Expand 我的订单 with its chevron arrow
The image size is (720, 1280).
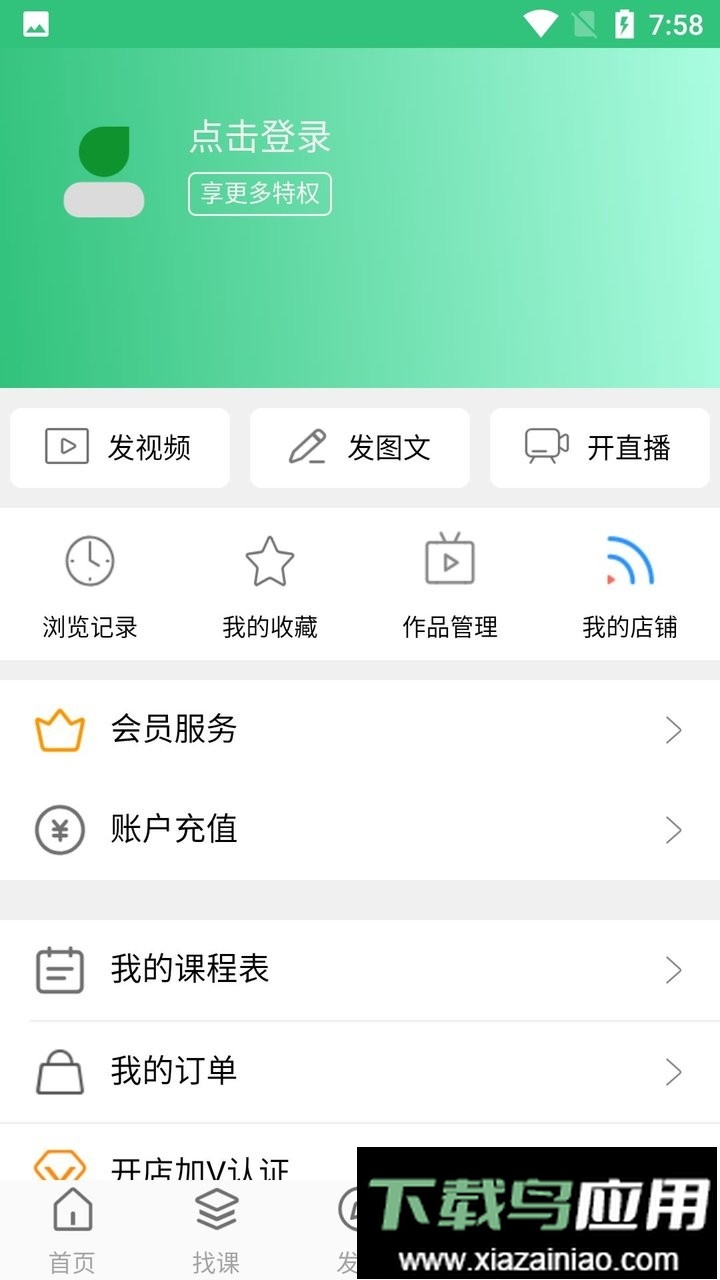[674, 1071]
